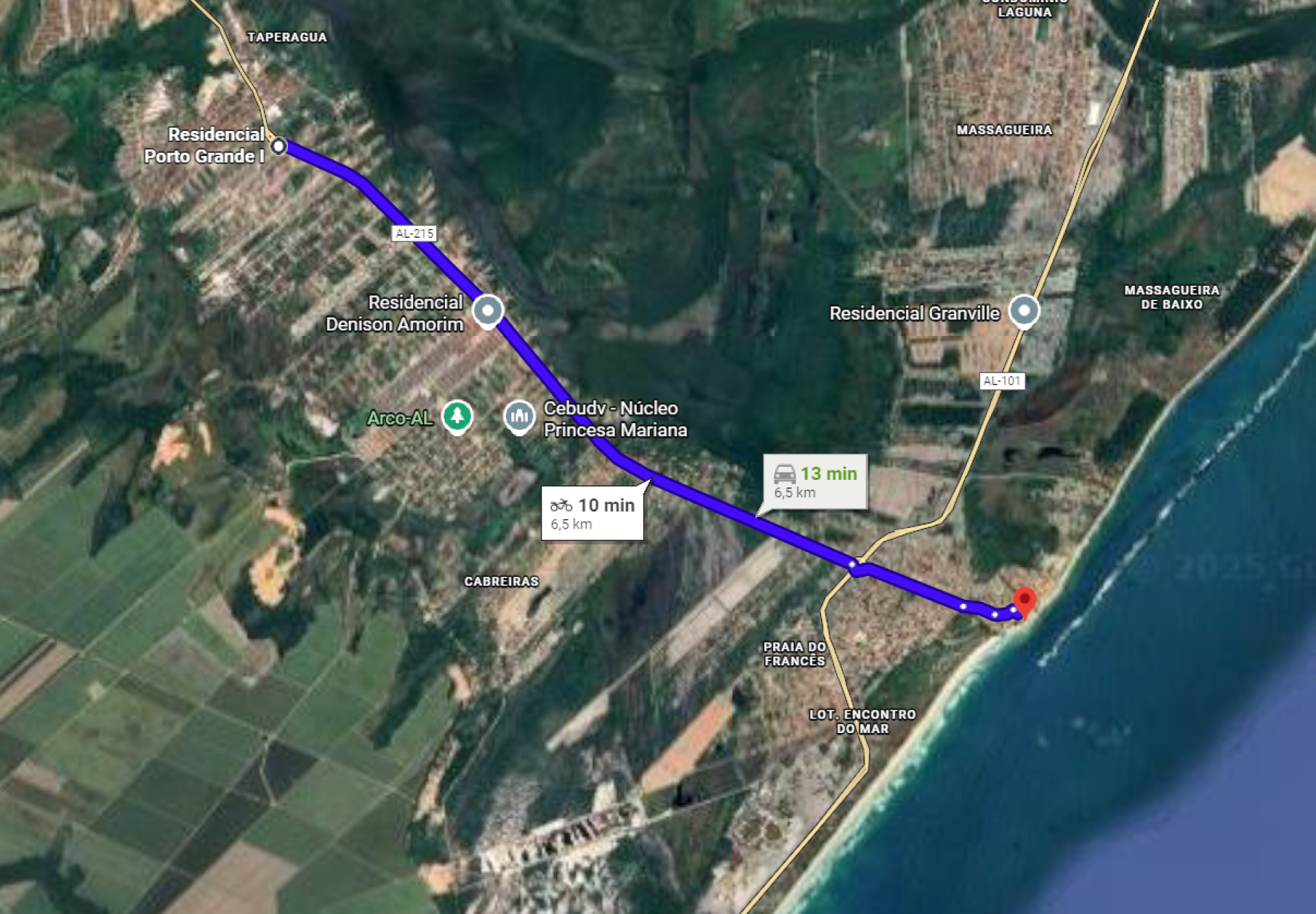The width and height of the screenshot is (1316, 914).
Task: Tap the Arco-AL park marker
Action: (457, 416)
